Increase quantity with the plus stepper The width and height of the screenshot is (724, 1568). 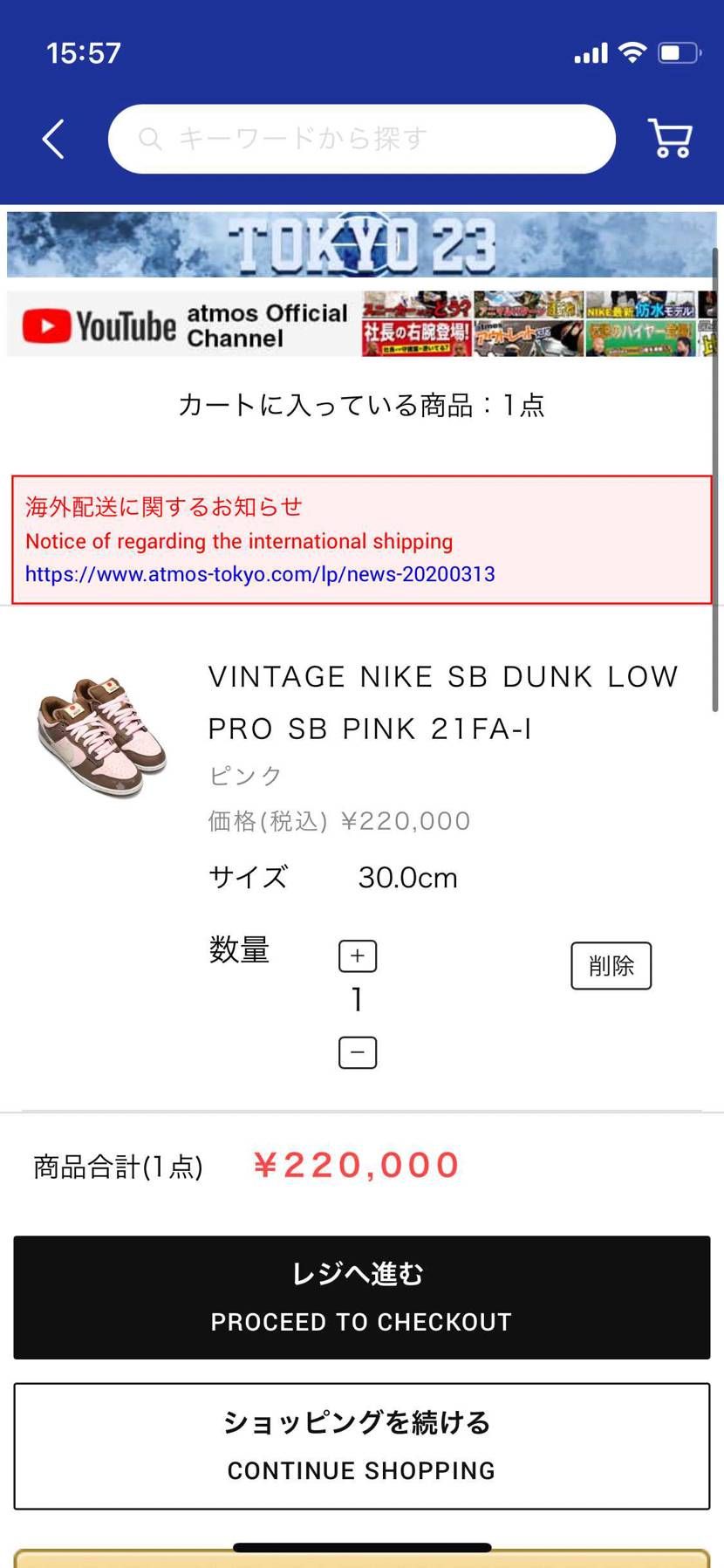pyautogui.click(x=358, y=955)
